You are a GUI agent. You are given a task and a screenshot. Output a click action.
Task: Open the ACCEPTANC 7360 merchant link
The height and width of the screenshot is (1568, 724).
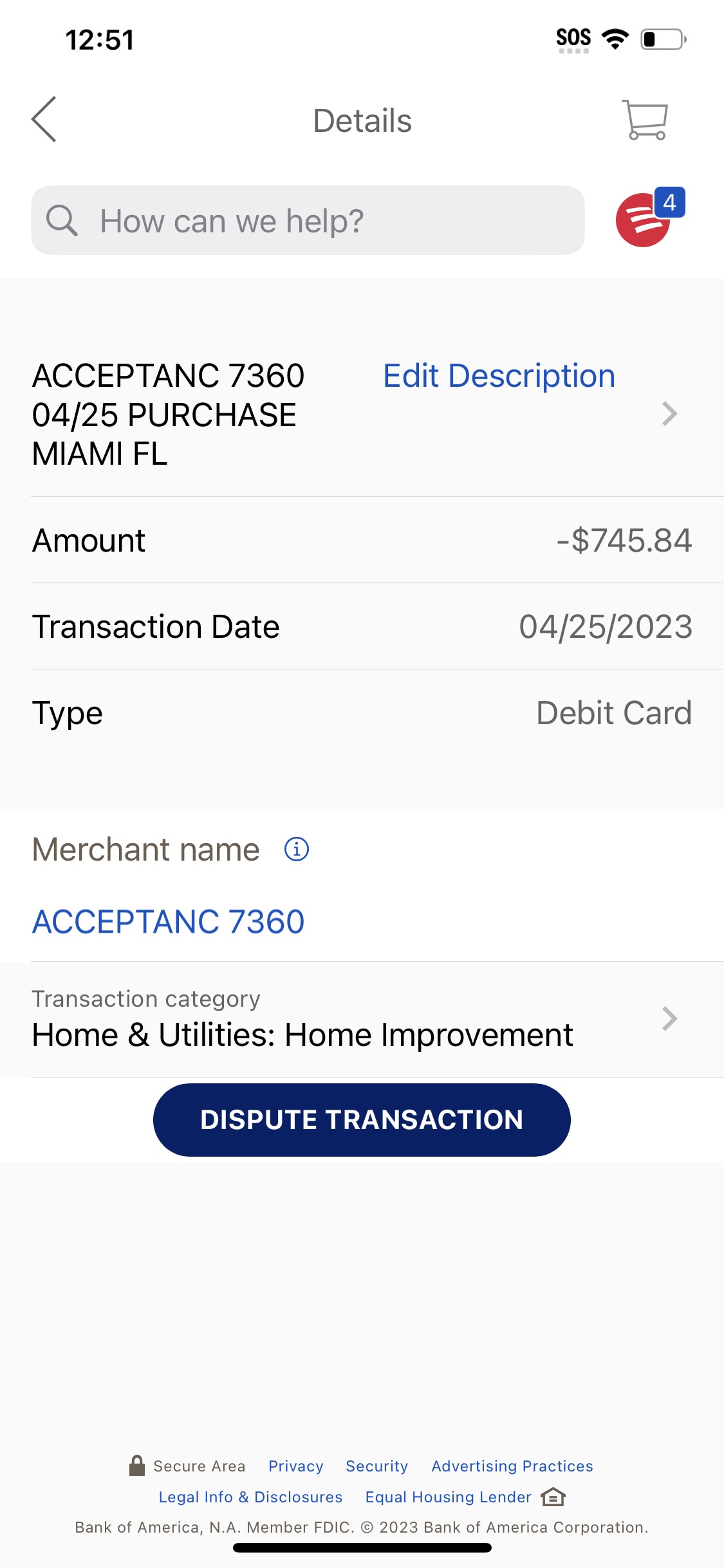(x=168, y=922)
